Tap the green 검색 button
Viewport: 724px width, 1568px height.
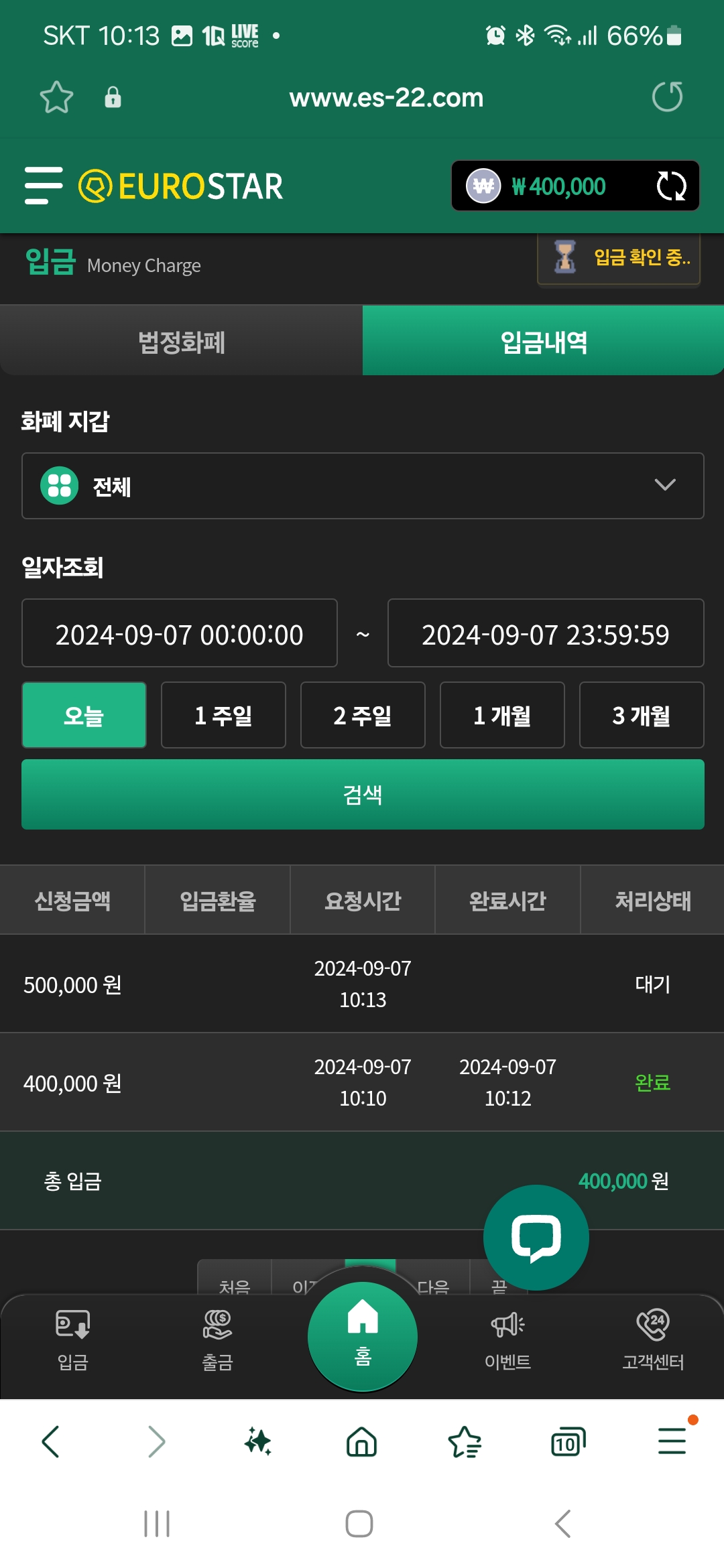pyautogui.click(x=363, y=795)
